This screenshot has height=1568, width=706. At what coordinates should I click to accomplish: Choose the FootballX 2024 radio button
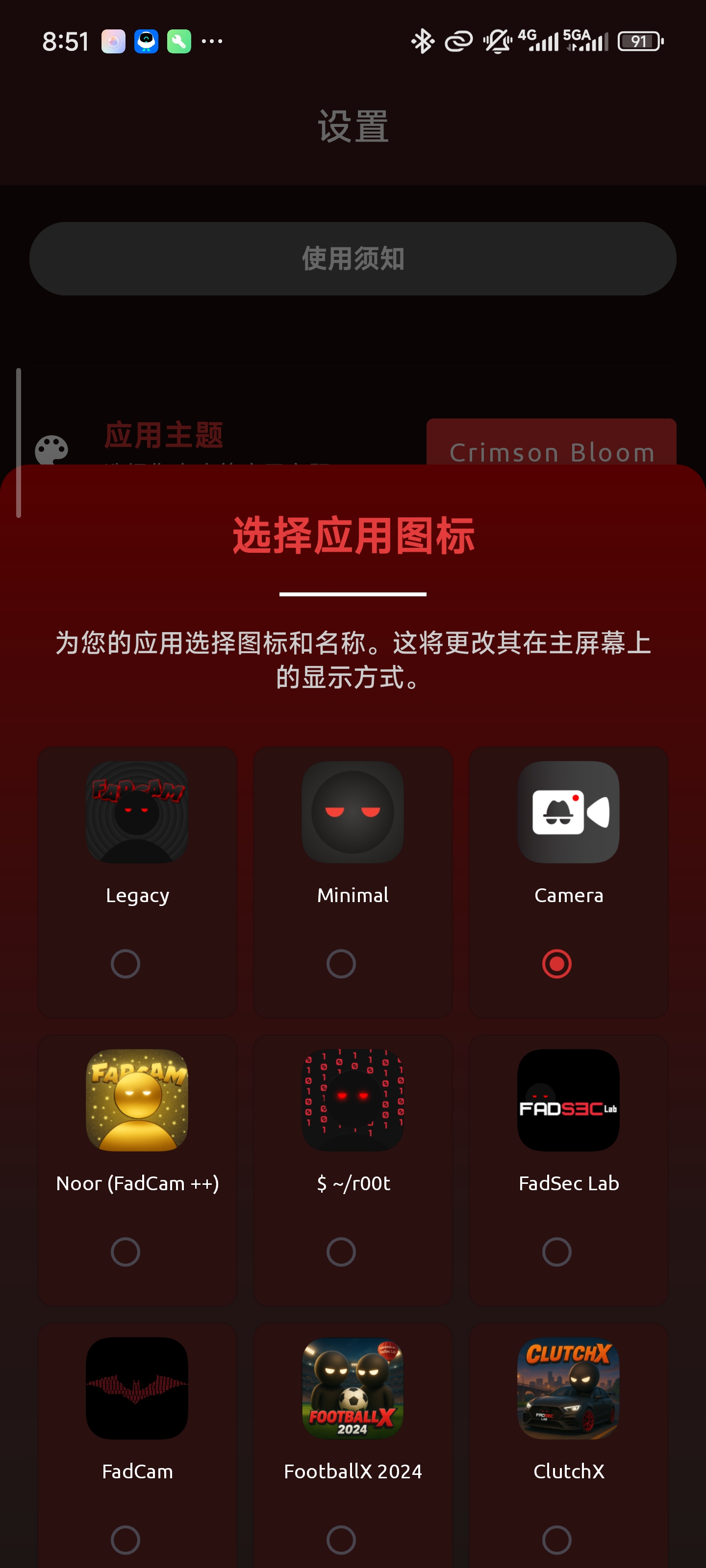click(341, 1540)
